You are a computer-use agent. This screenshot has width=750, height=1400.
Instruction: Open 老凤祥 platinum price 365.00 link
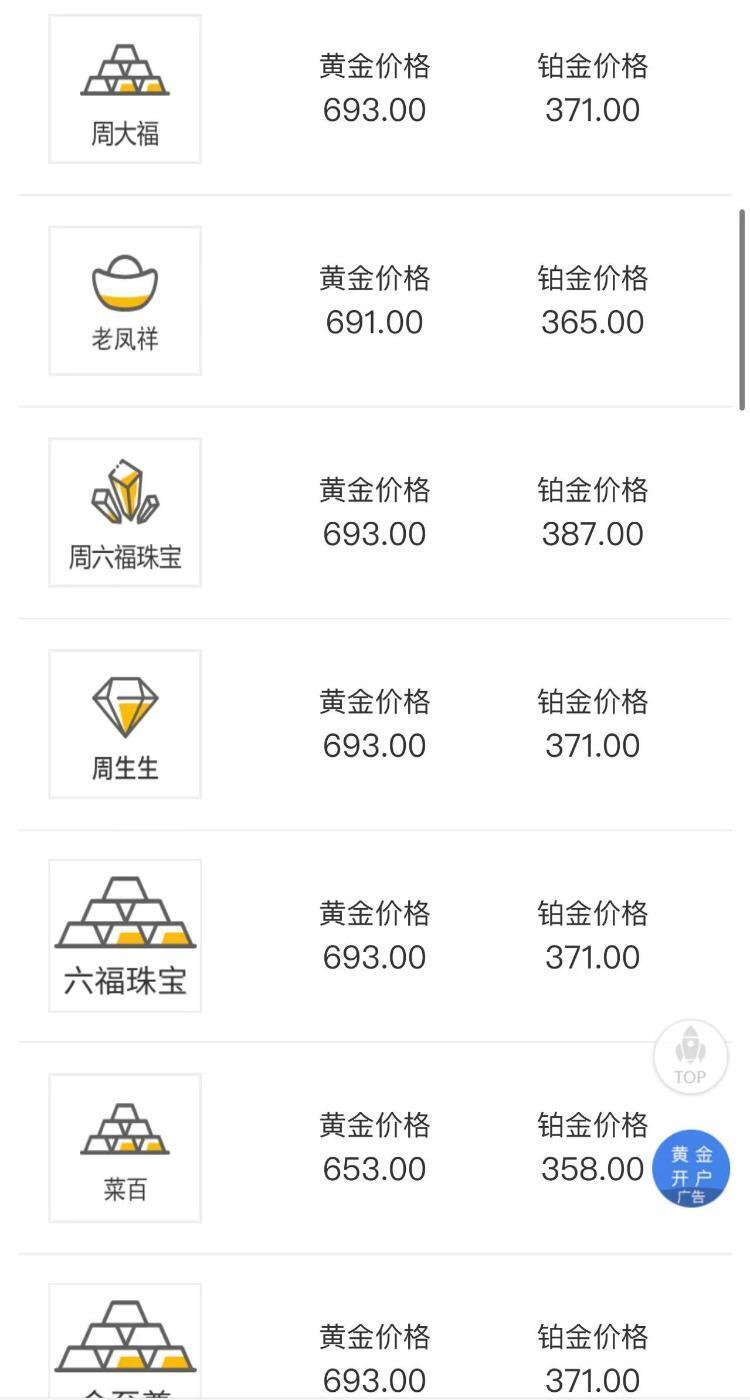pos(592,322)
